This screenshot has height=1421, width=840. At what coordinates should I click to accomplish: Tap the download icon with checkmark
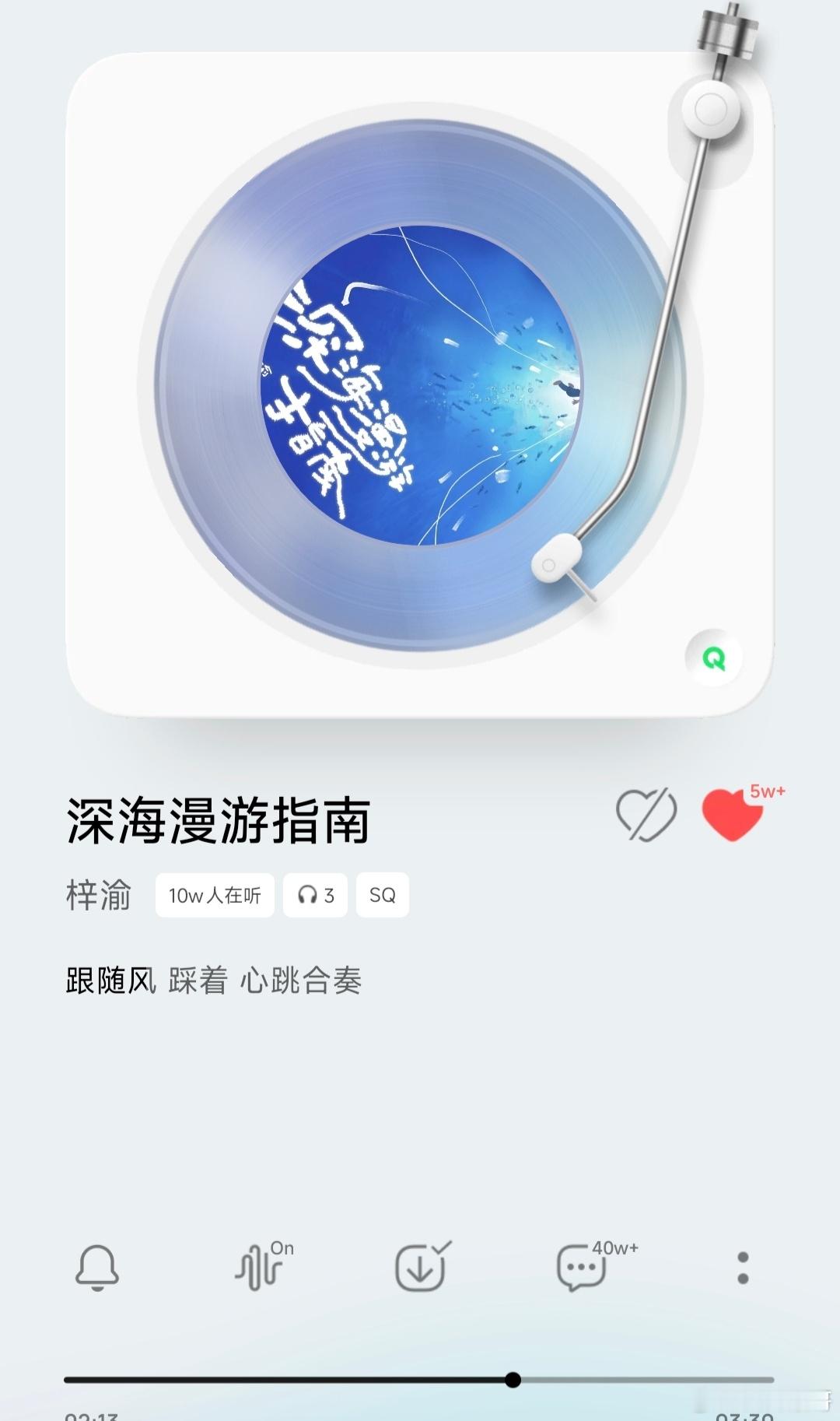point(422,1267)
